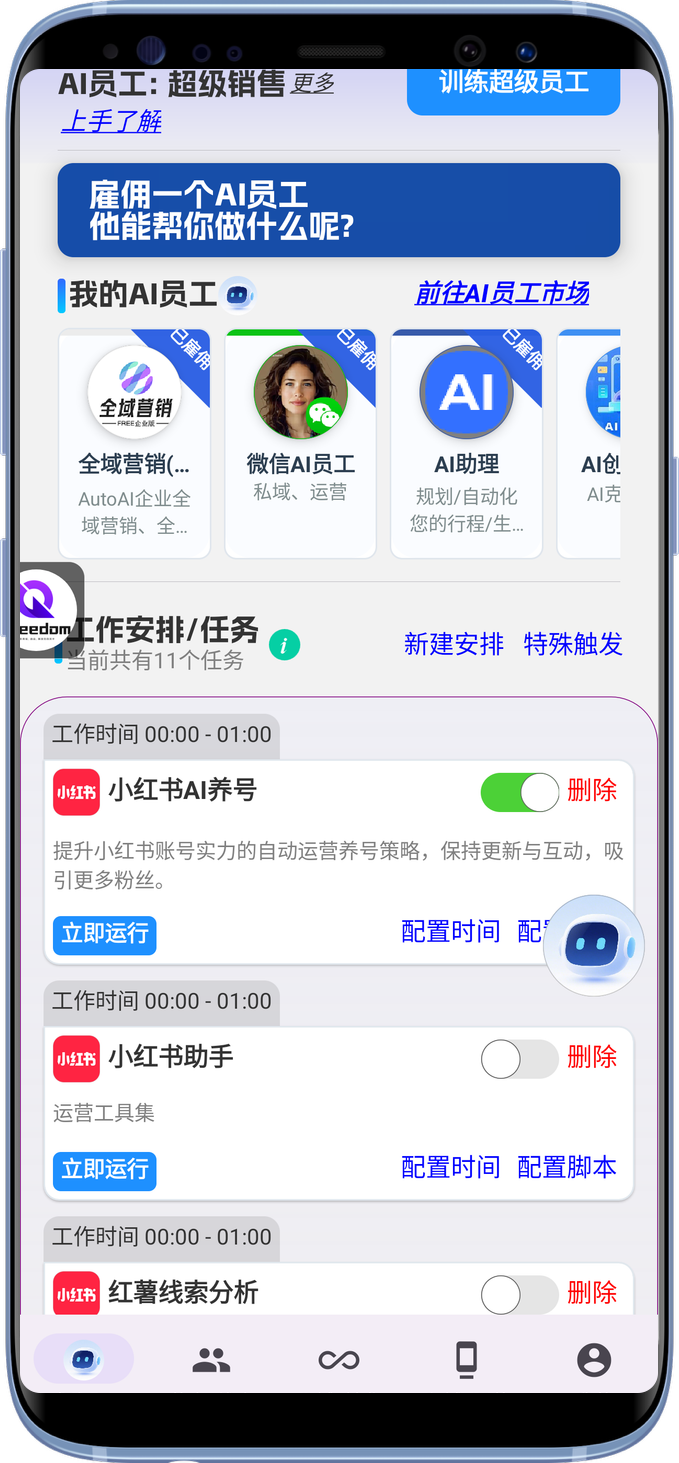Show task info via the green i icon
The image size is (679, 1463).
click(284, 645)
